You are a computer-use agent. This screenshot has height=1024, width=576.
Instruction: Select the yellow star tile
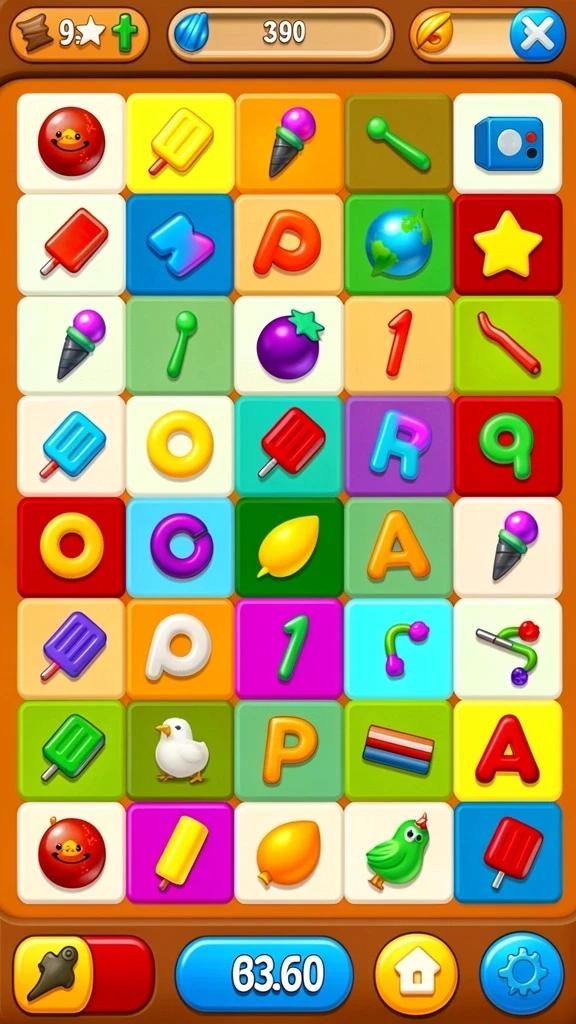[x=507, y=244]
